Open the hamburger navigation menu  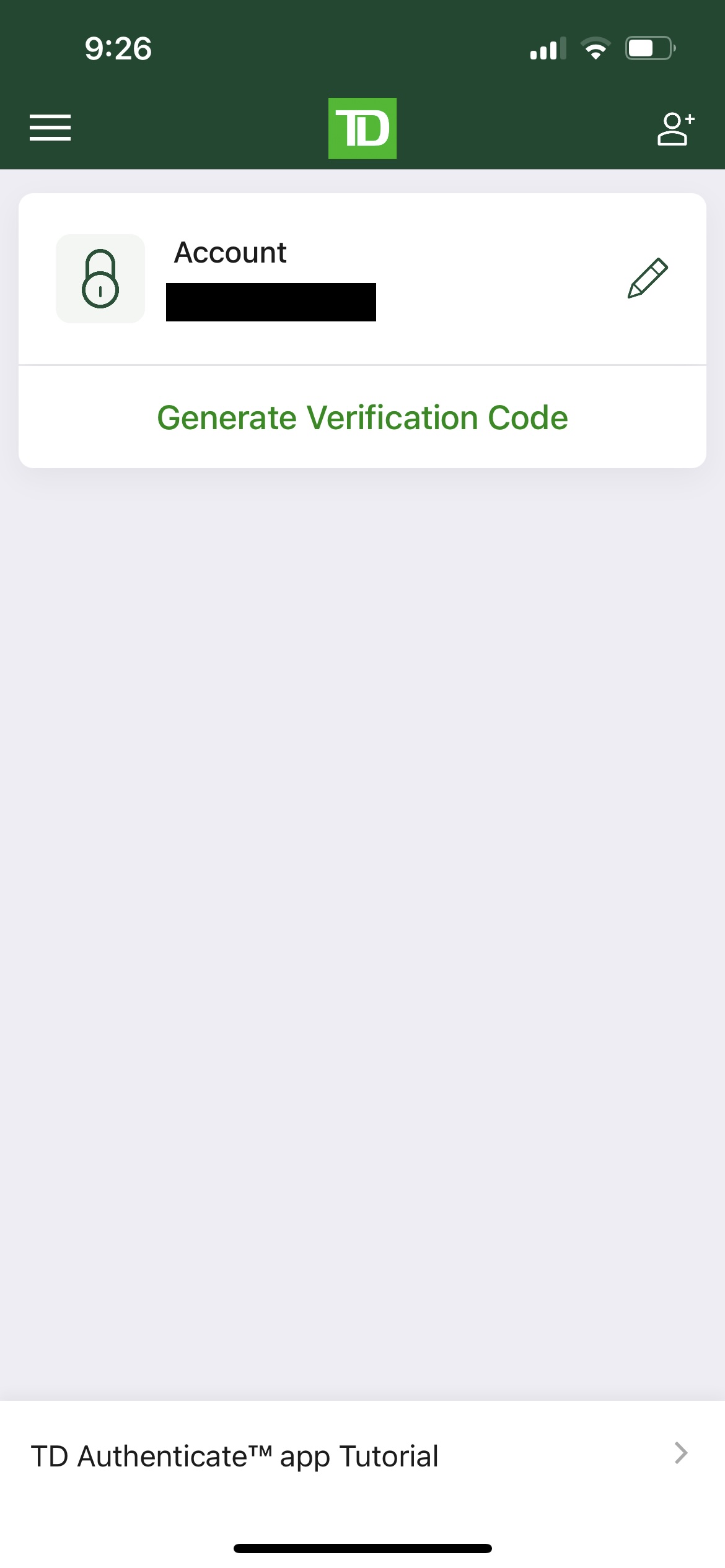click(x=50, y=128)
